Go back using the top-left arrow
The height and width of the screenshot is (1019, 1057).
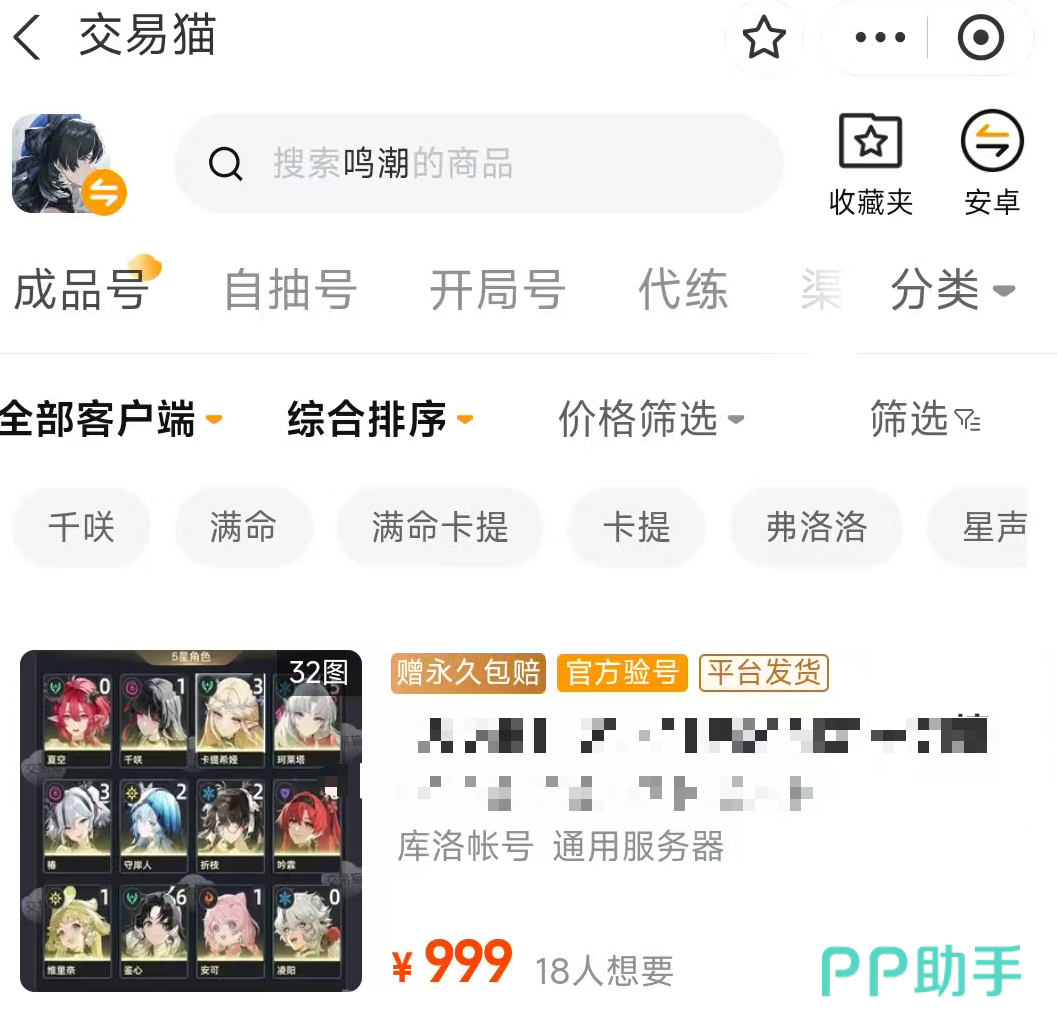(x=28, y=40)
